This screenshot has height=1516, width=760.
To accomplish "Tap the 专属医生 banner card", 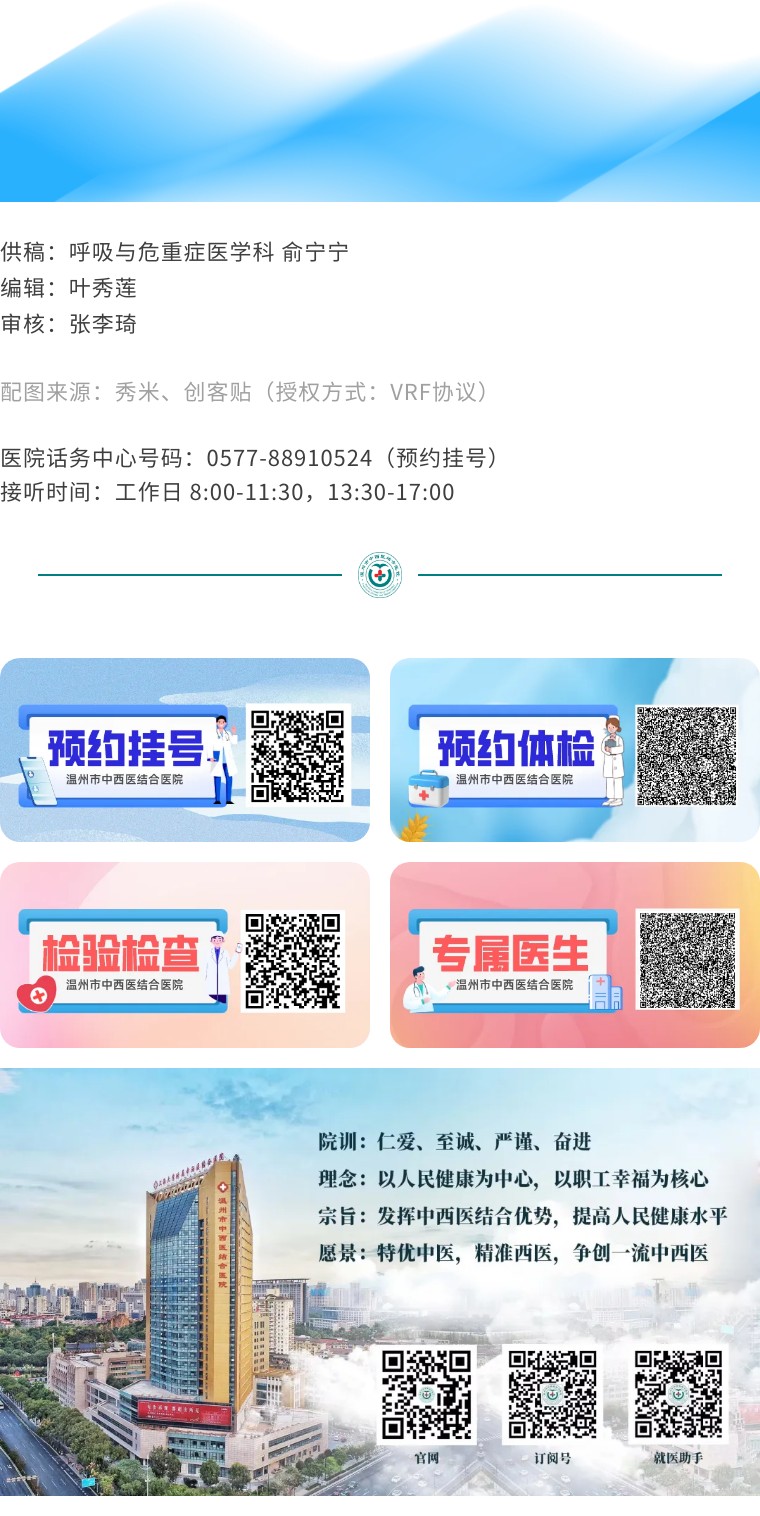I will pyautogui.click(x=574, y=955).
